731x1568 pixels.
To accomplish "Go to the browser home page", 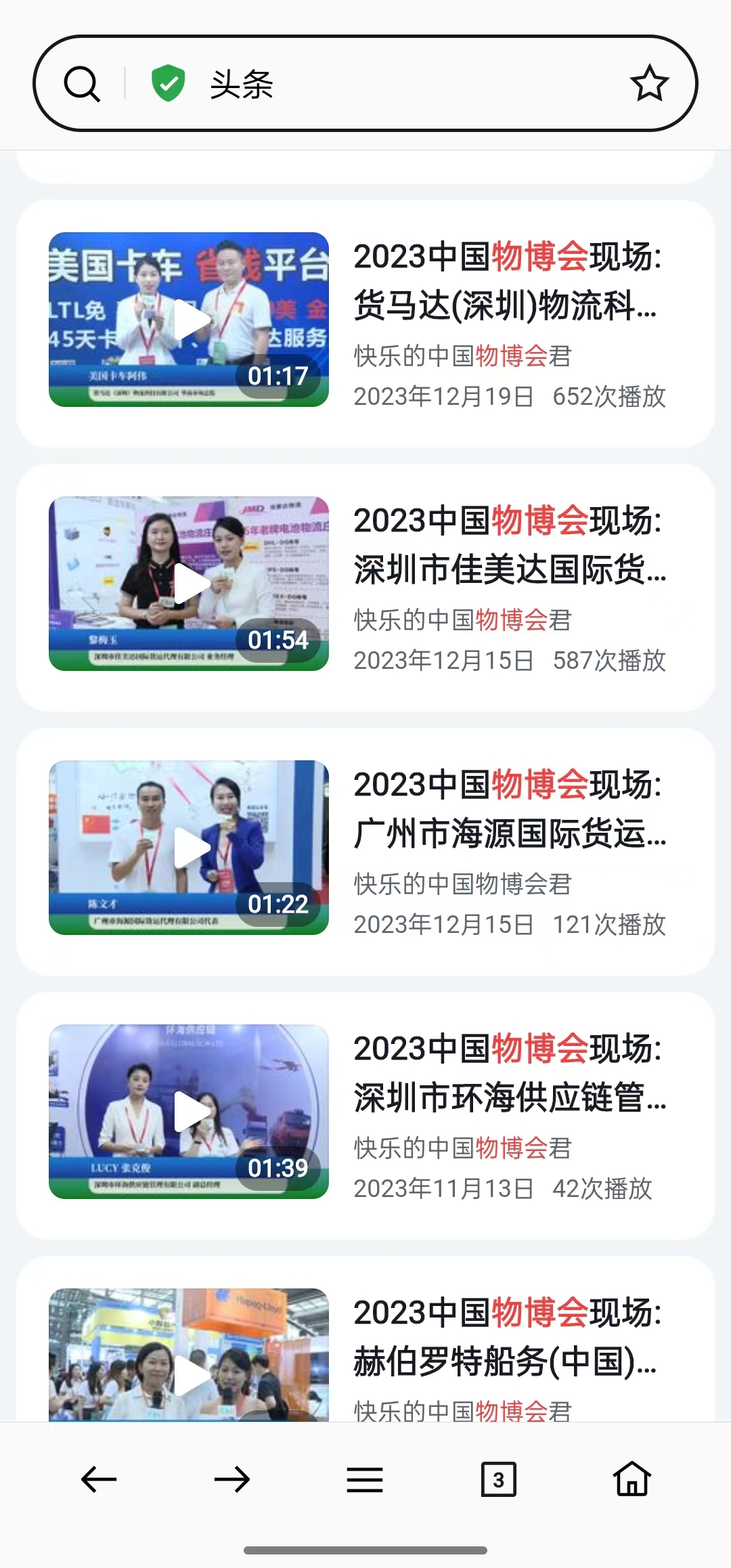I will [632, 1479].
